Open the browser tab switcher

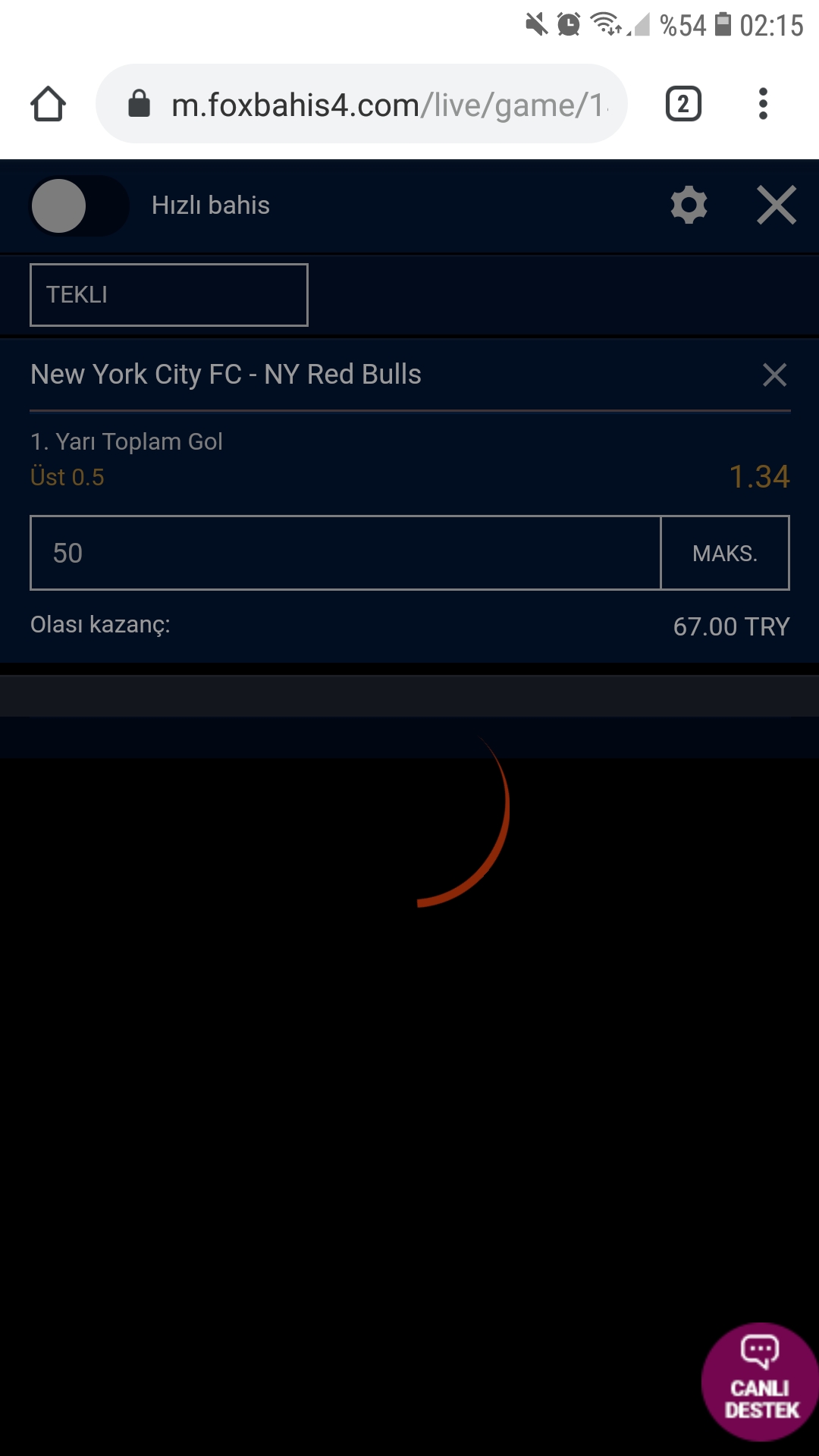click(683, 104)
